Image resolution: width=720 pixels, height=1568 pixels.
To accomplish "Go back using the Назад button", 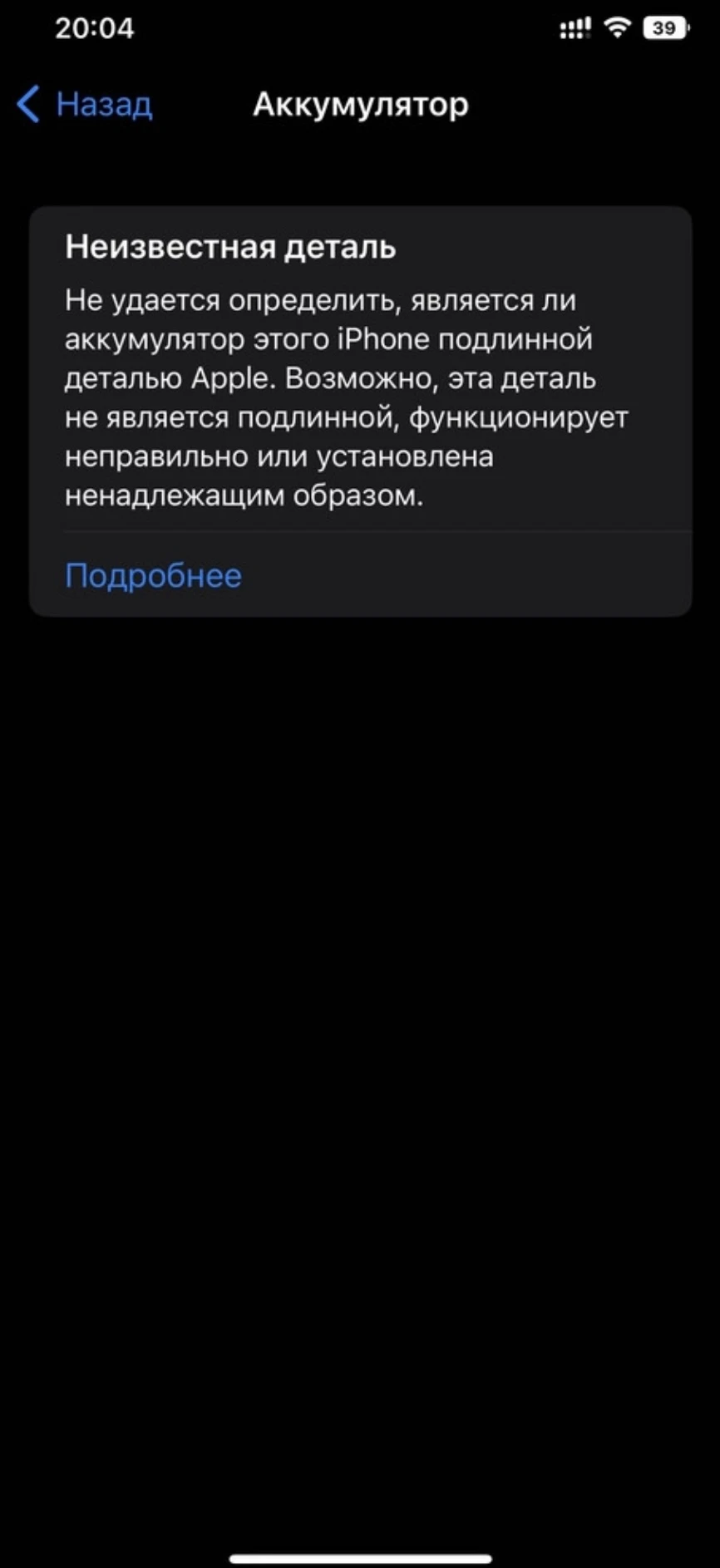I will 86,105.
